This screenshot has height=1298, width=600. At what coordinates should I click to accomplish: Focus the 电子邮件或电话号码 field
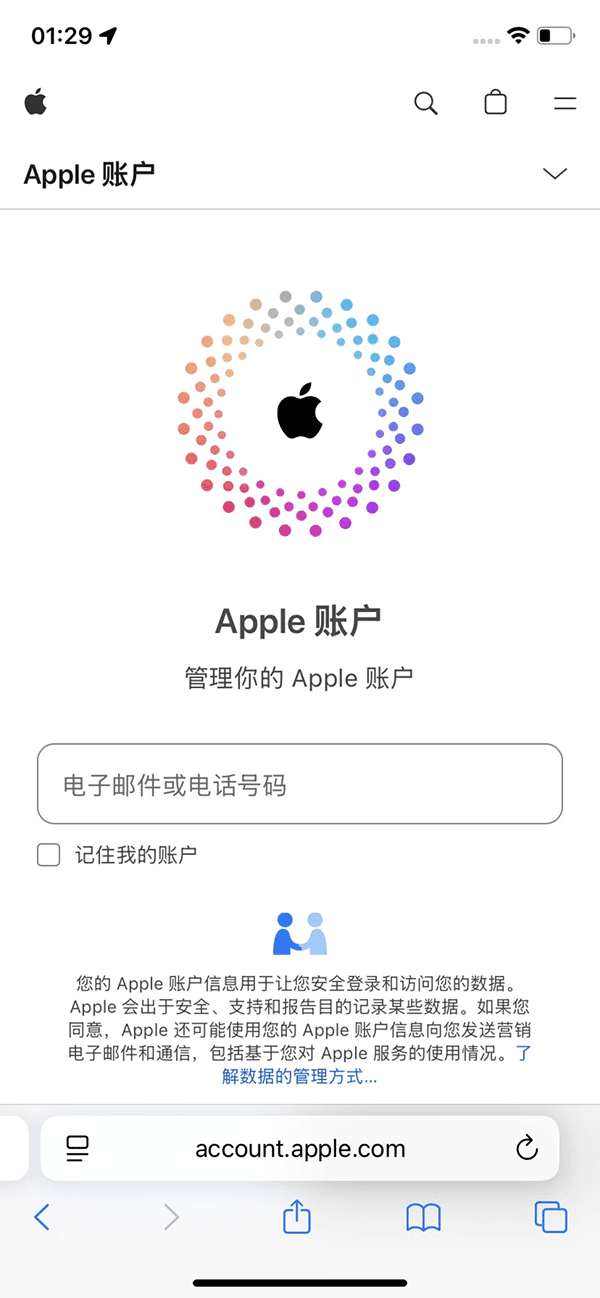tap(300, 784)
